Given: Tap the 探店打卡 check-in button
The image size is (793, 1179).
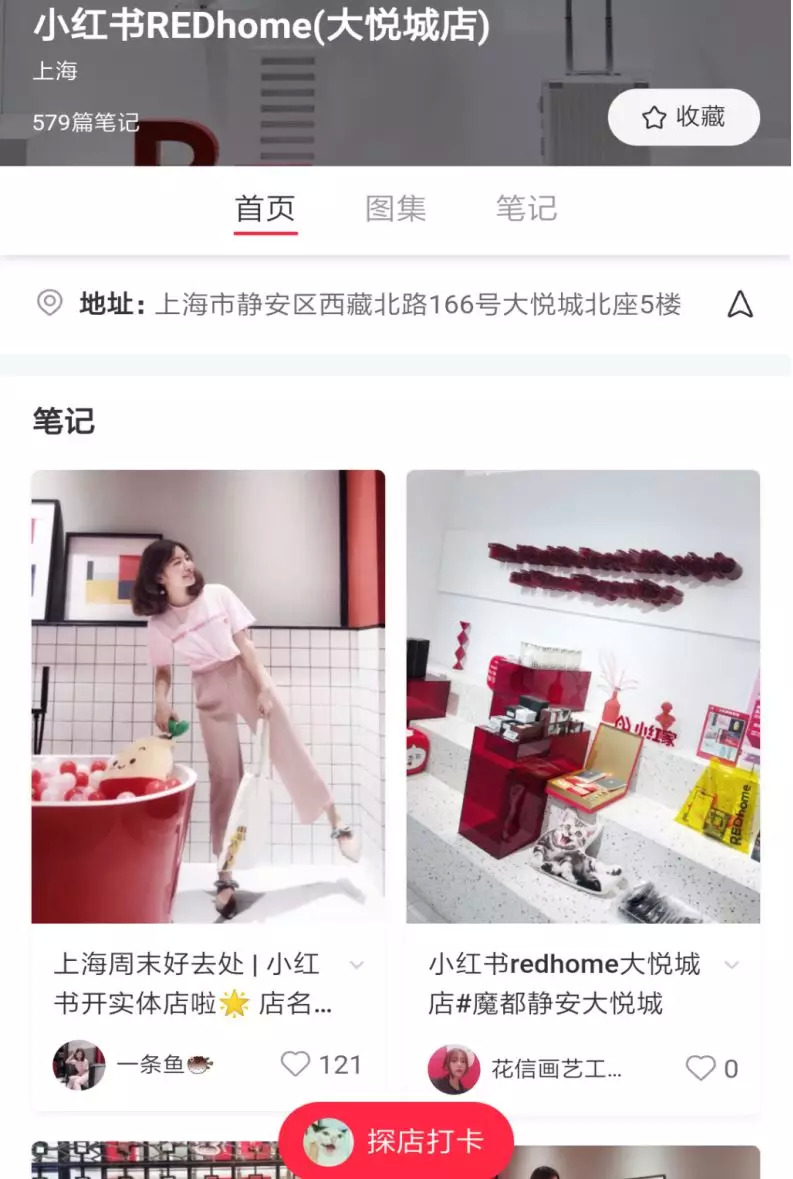Looking at the screenshot, I should [x=396, y=1141].
